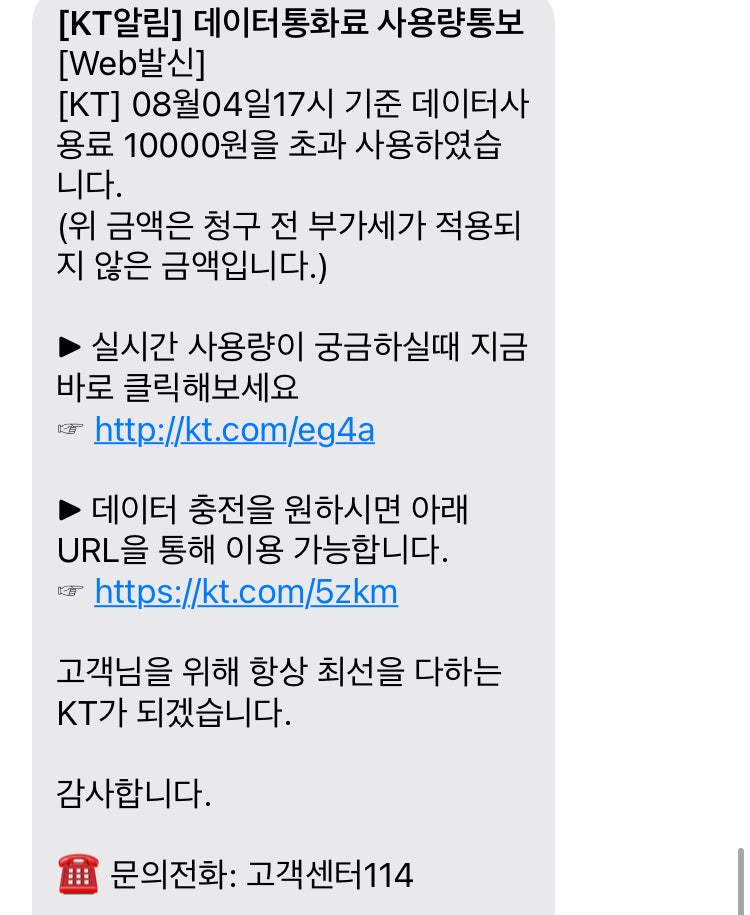Open the https://kt.com/5zkm data recharge link

click(245, 592)
